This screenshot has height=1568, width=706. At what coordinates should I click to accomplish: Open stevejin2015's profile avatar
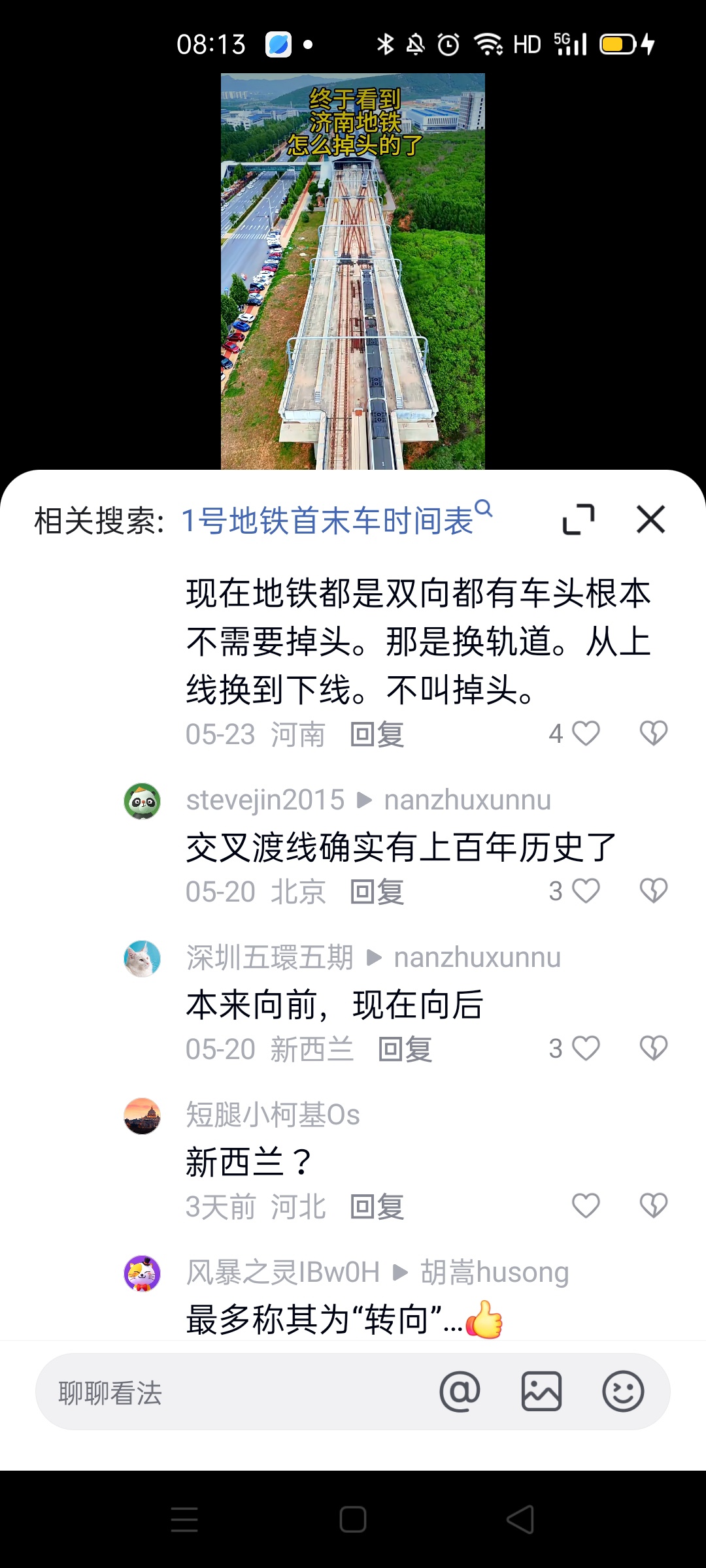click(x=143, y=801)
